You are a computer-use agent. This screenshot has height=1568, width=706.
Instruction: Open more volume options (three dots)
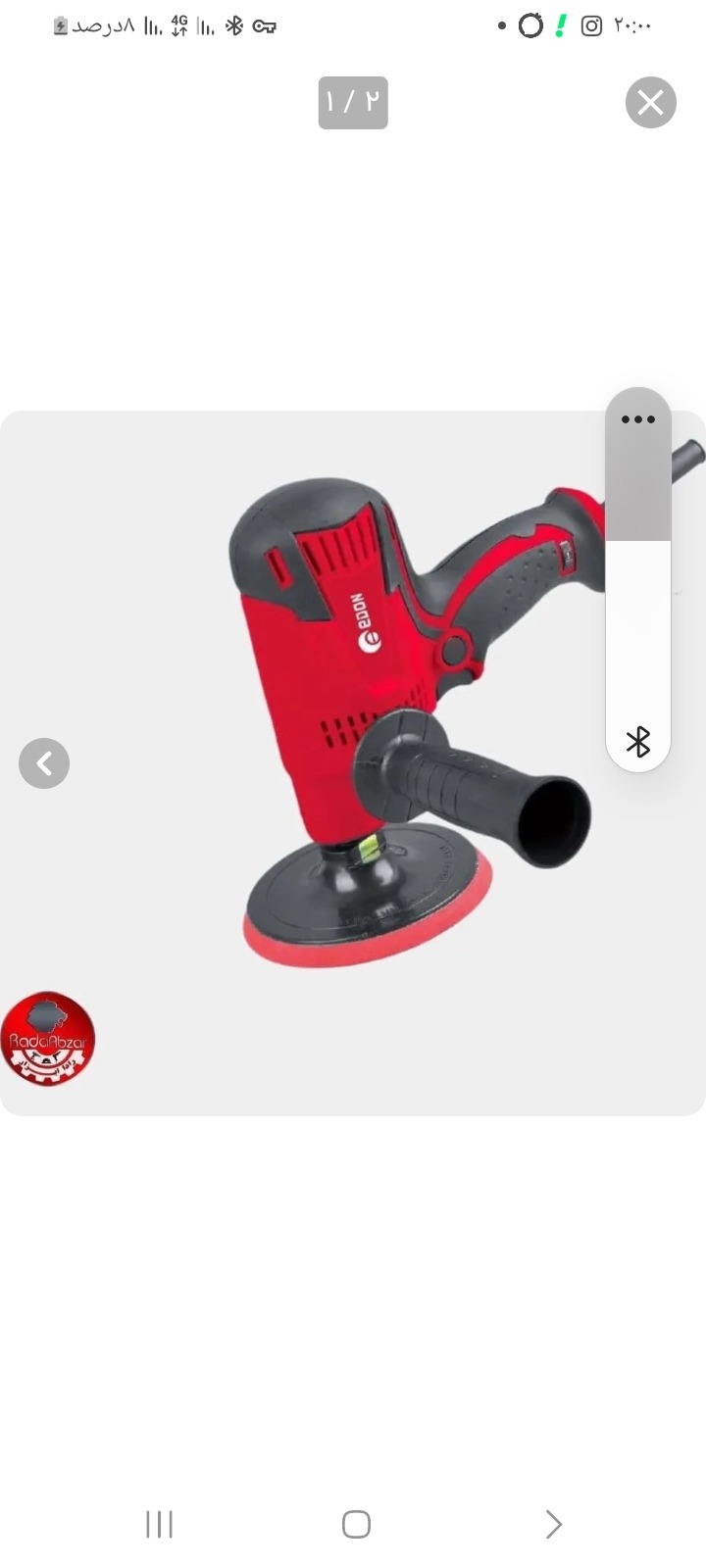coord(637,419)
